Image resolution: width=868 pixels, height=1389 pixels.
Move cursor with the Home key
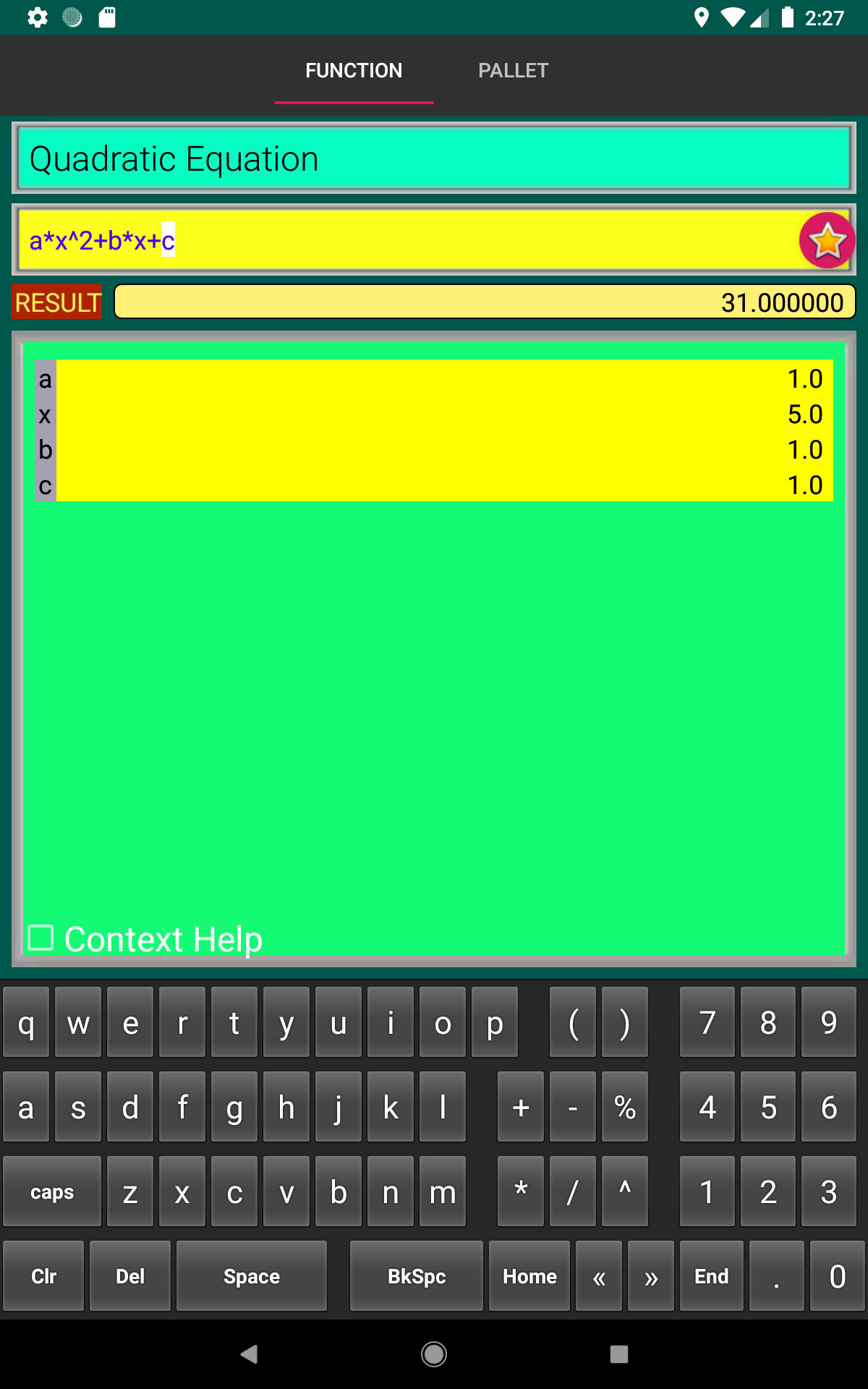pyautogui.click(x=529, y=1276)
